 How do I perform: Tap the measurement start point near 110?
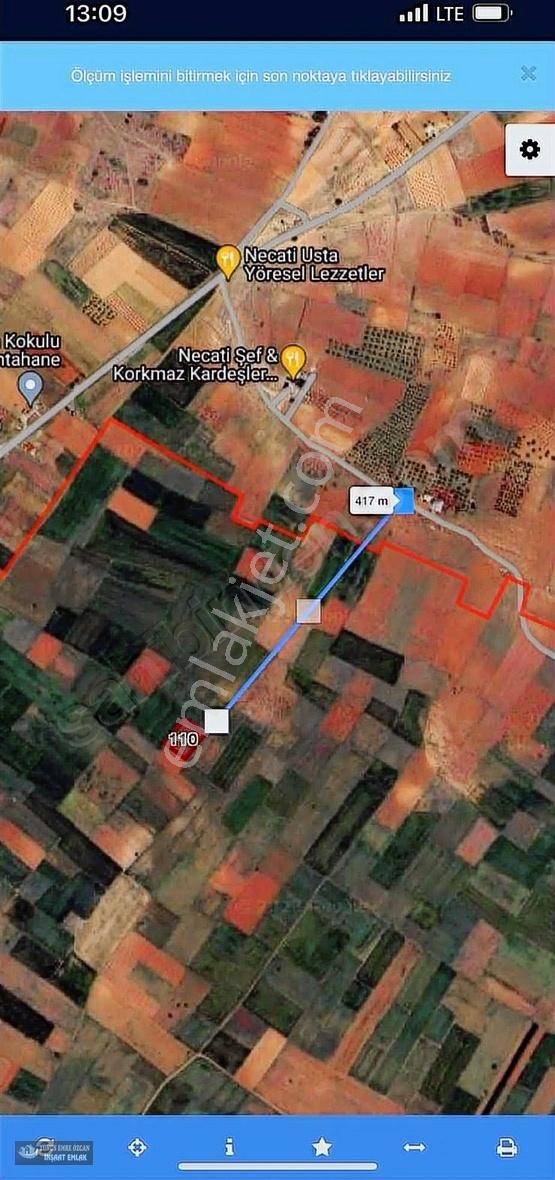click(x=217, y=721)
